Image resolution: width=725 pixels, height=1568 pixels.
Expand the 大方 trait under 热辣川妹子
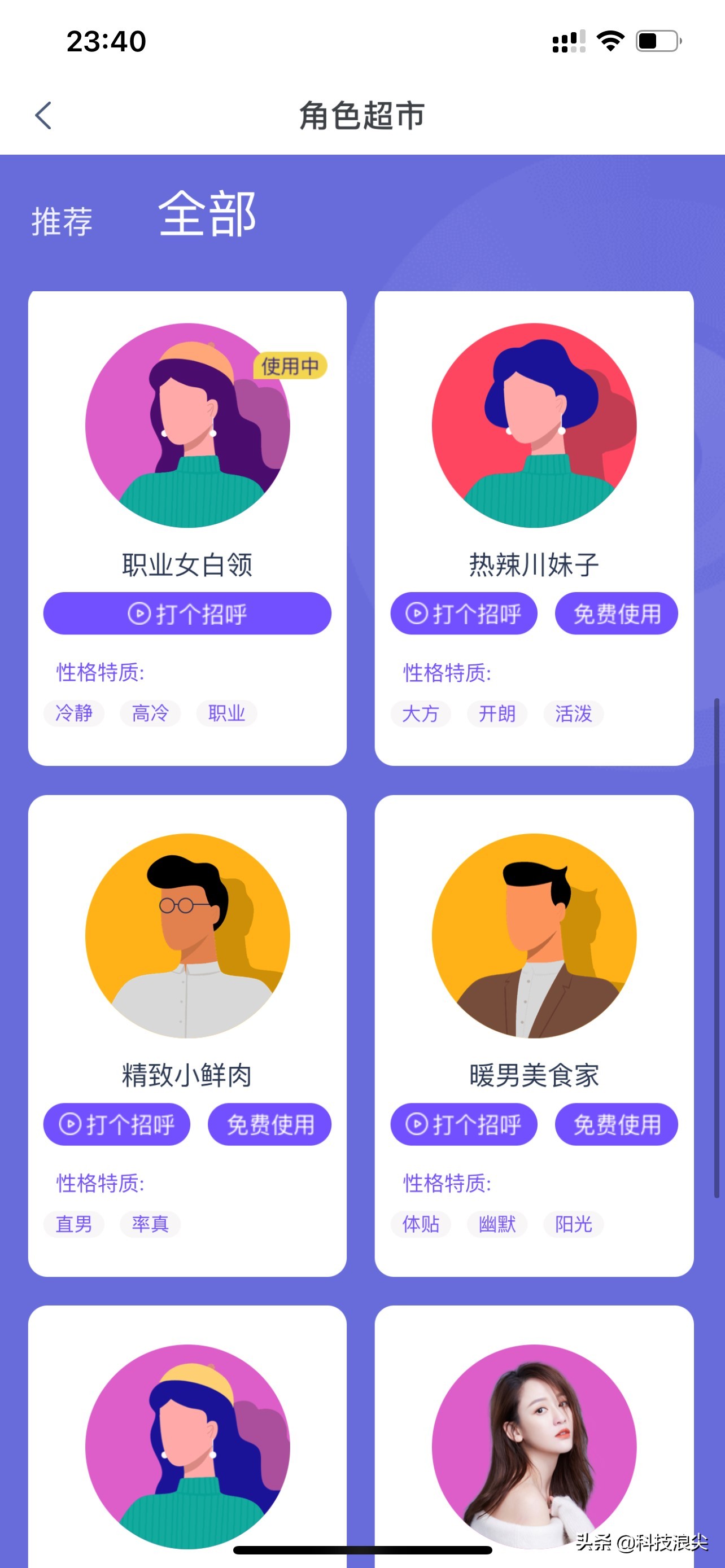tap(421, 714)
